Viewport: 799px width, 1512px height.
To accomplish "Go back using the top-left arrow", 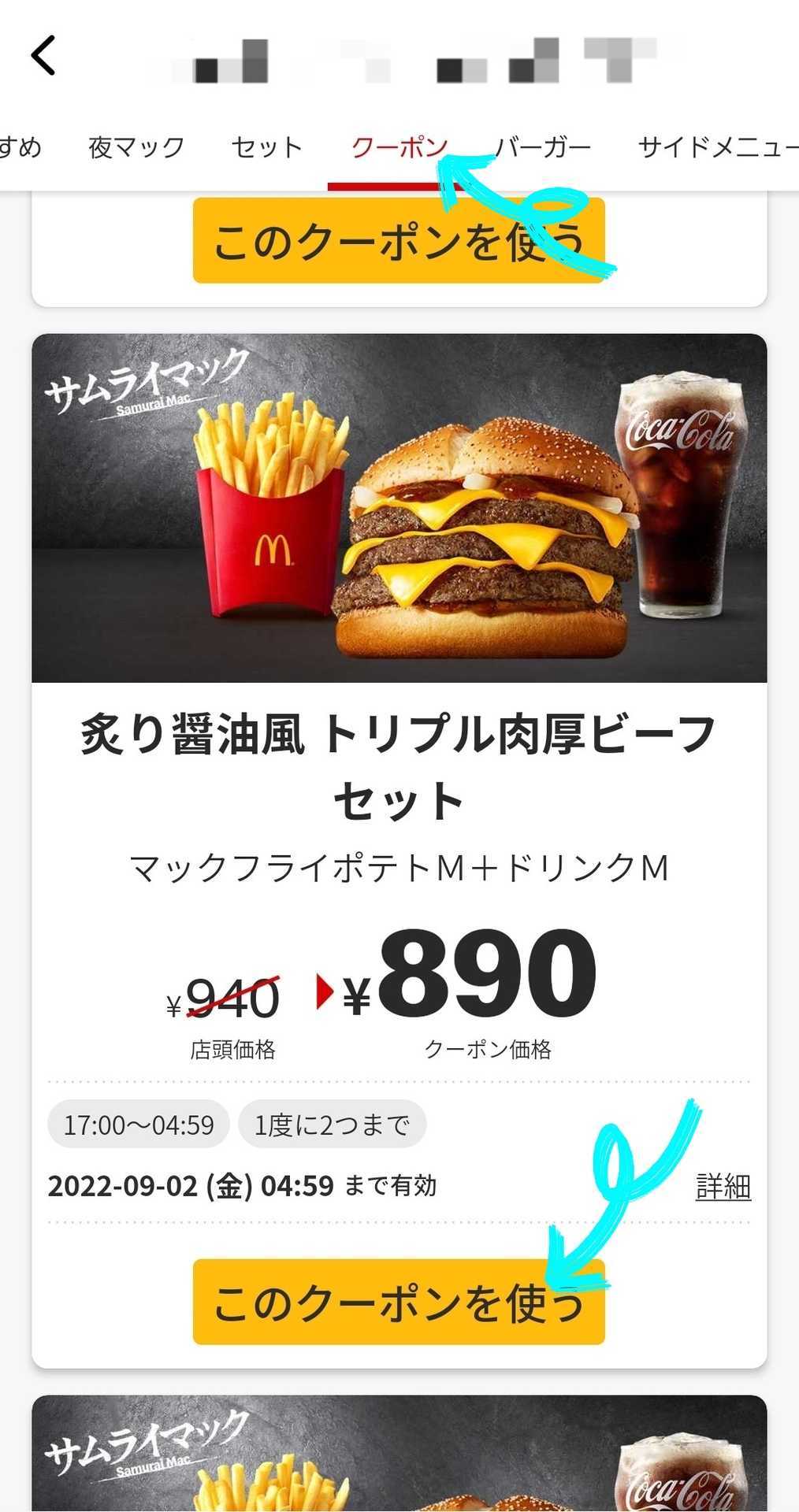I will coord(43,56).
